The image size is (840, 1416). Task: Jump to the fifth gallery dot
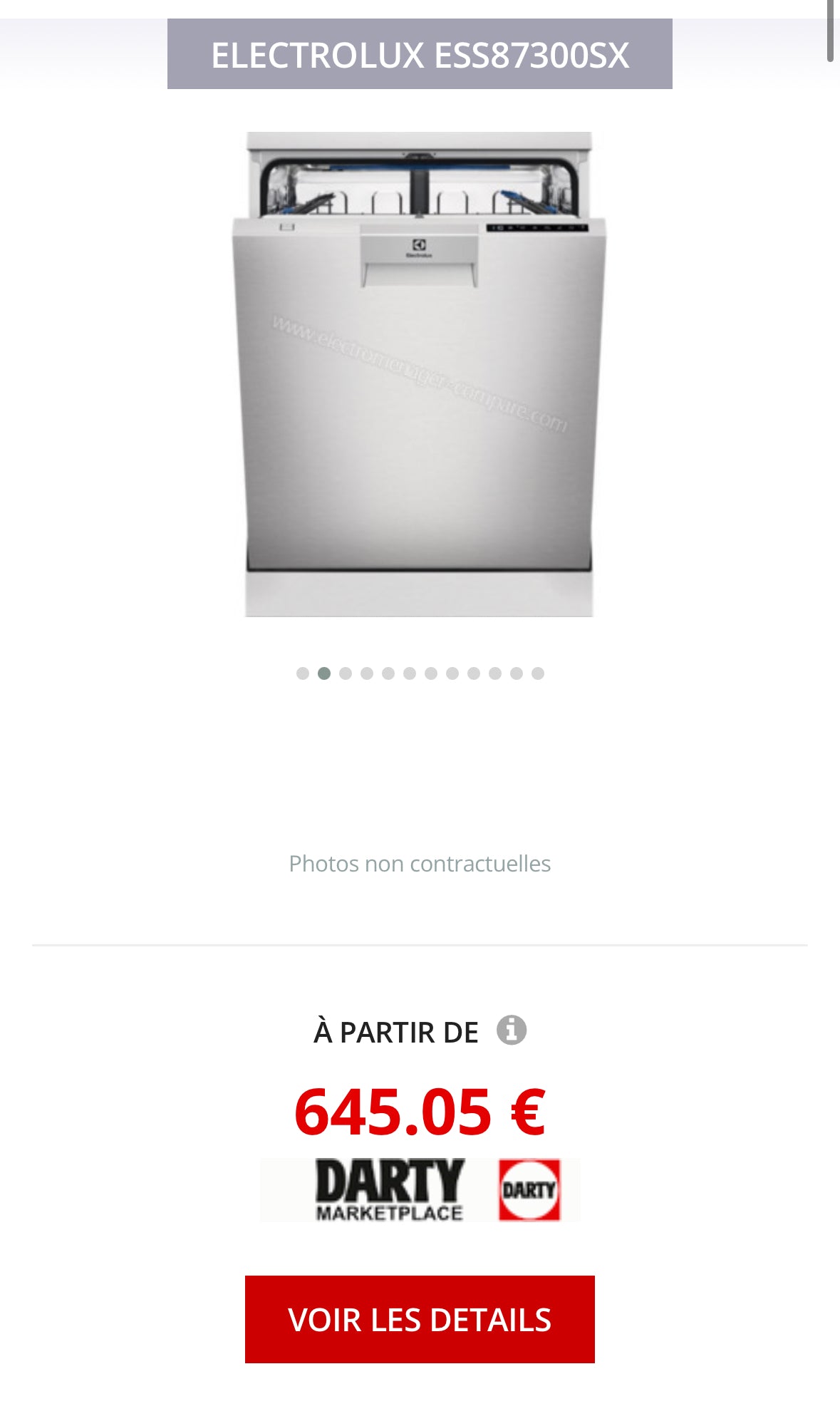[x=388, y=673]
